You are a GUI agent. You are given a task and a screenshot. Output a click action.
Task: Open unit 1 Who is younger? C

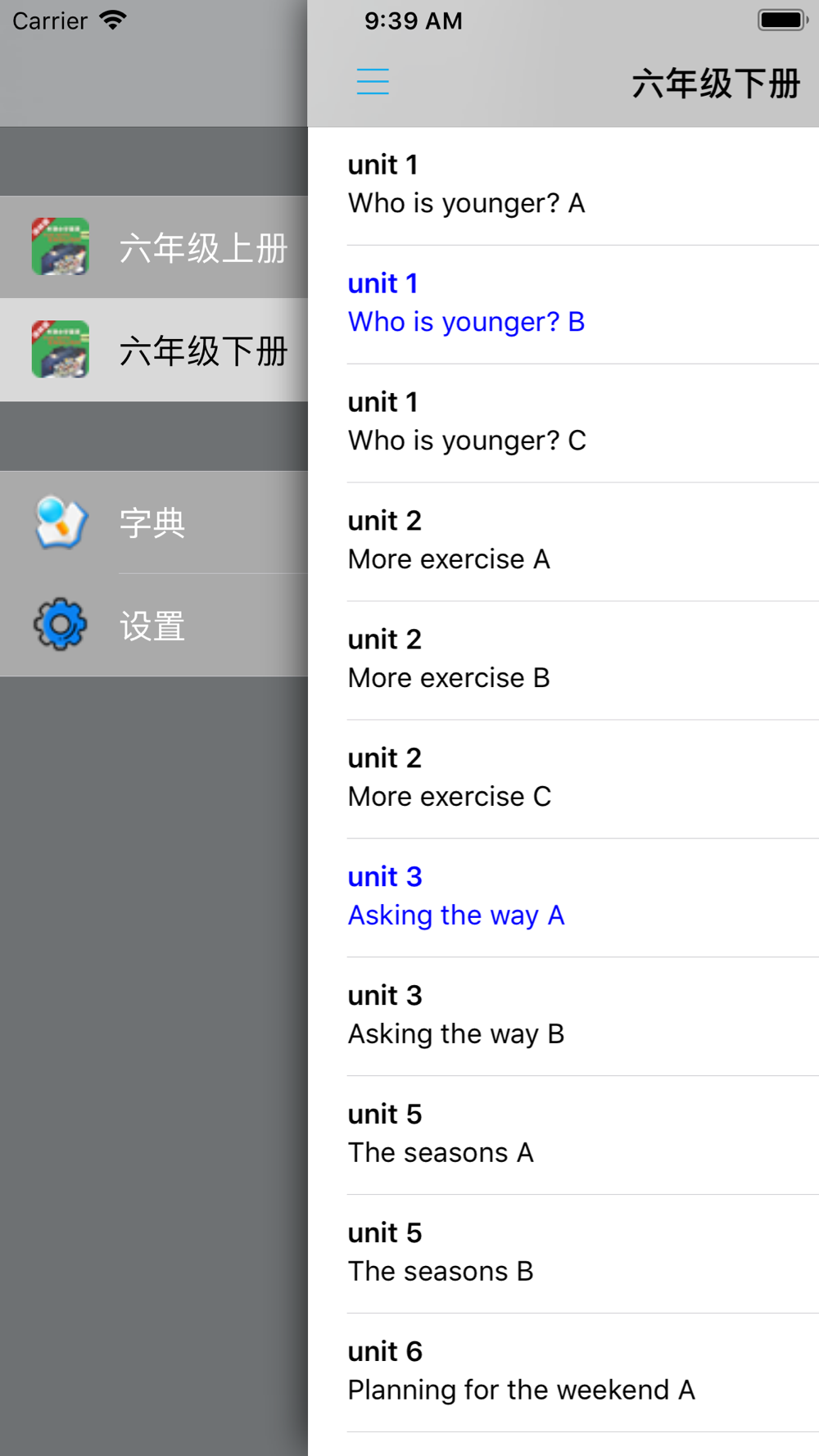pos(563,423)
